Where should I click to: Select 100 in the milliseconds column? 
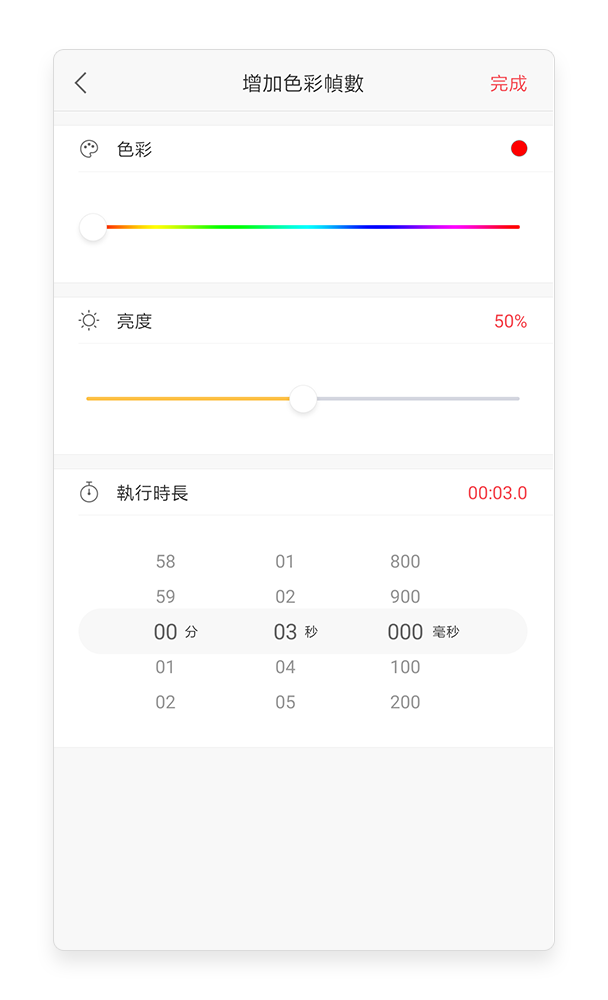(x=405, y=667)
